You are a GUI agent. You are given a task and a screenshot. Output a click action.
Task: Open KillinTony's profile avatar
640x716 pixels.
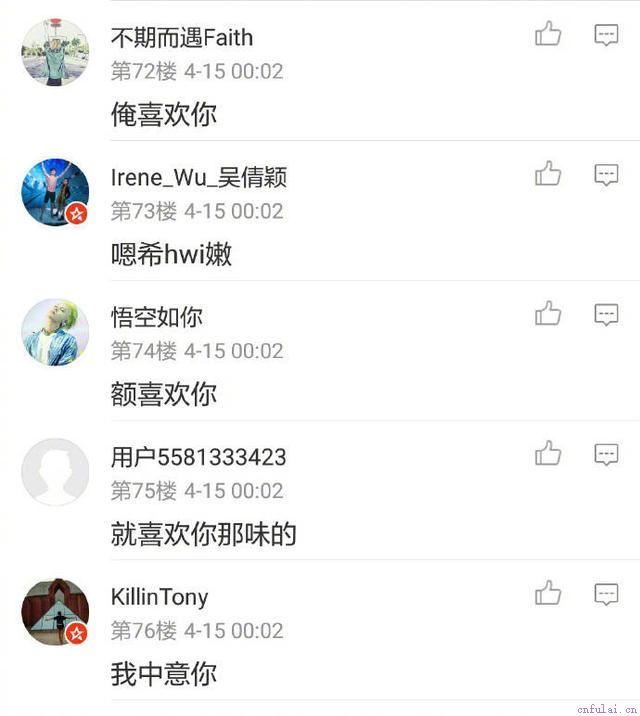coord(55,612)
